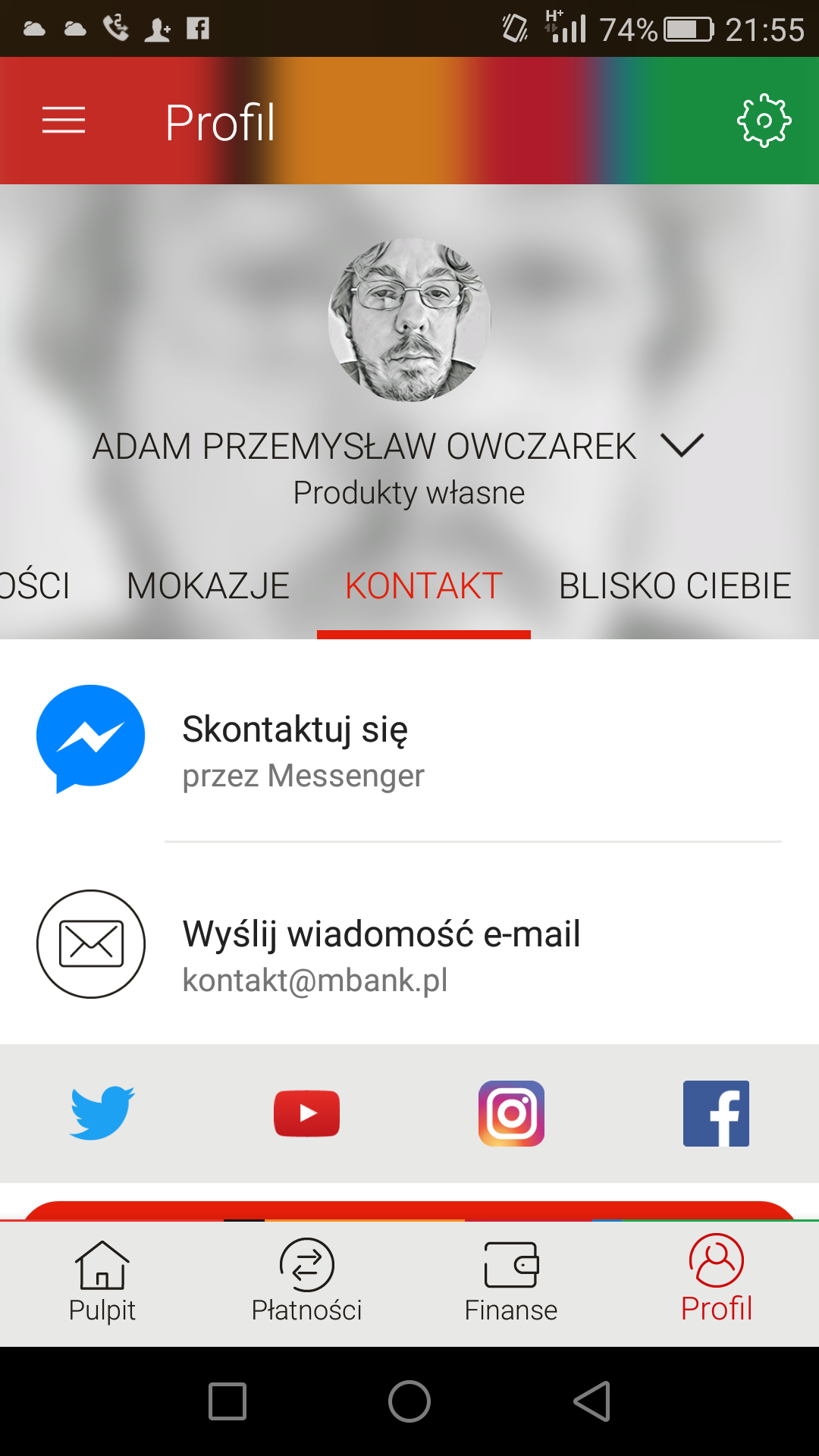Switch to the Płatności tab

[x=307, y=1282]
